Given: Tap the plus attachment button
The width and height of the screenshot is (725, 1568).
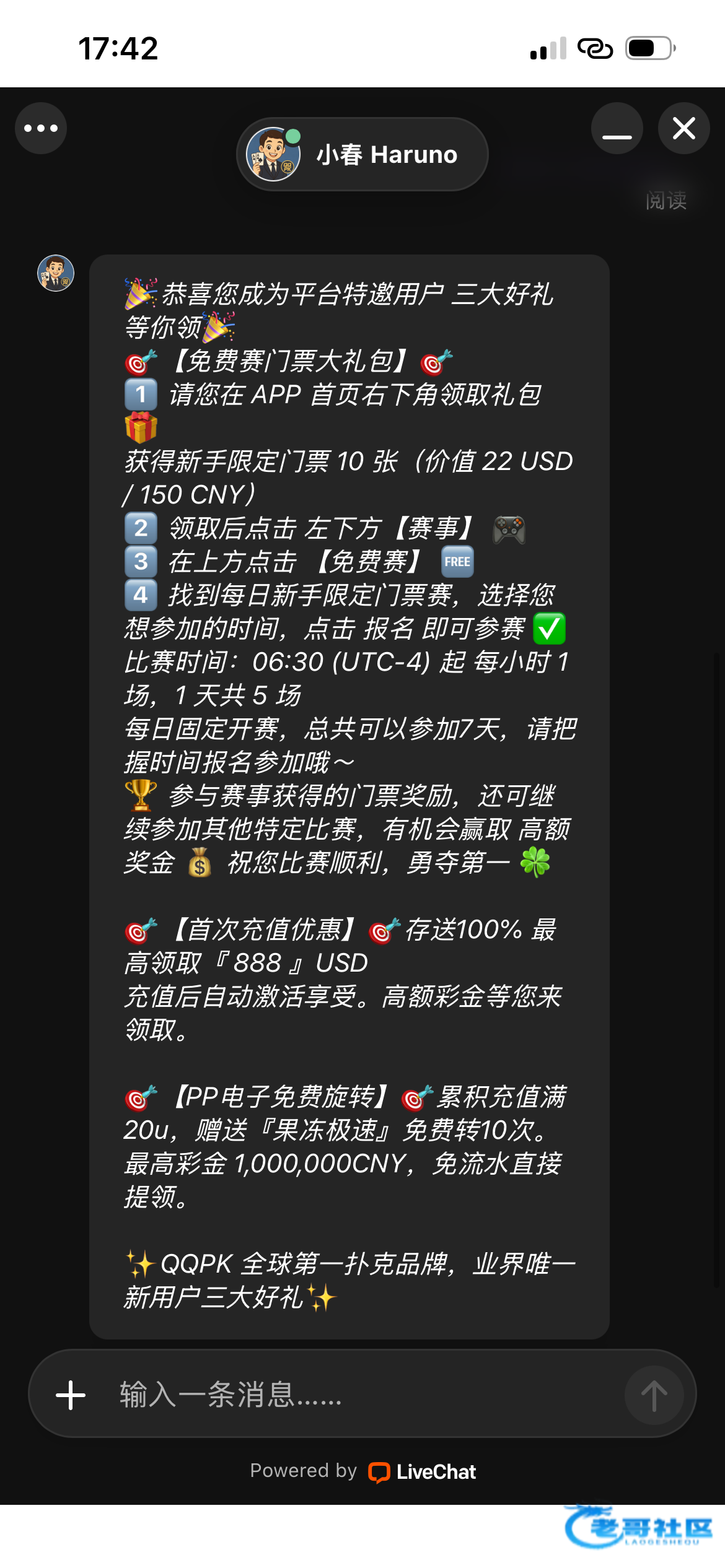Looking at the screenshot, I should [x=71, y=1395].
